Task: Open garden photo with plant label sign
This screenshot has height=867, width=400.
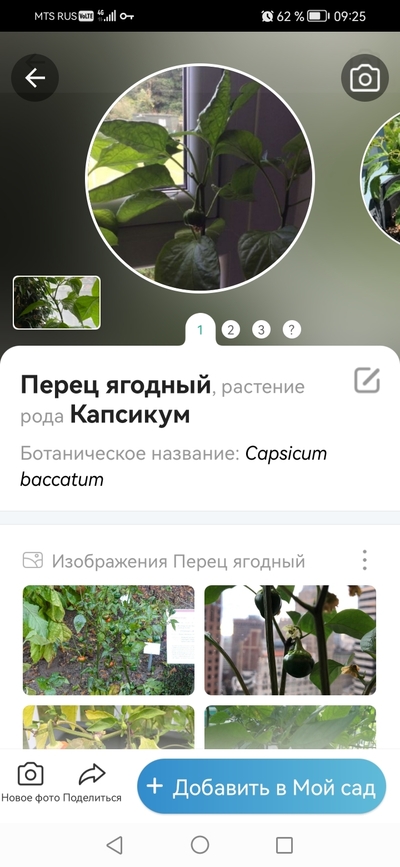Action: pos(108,640)
